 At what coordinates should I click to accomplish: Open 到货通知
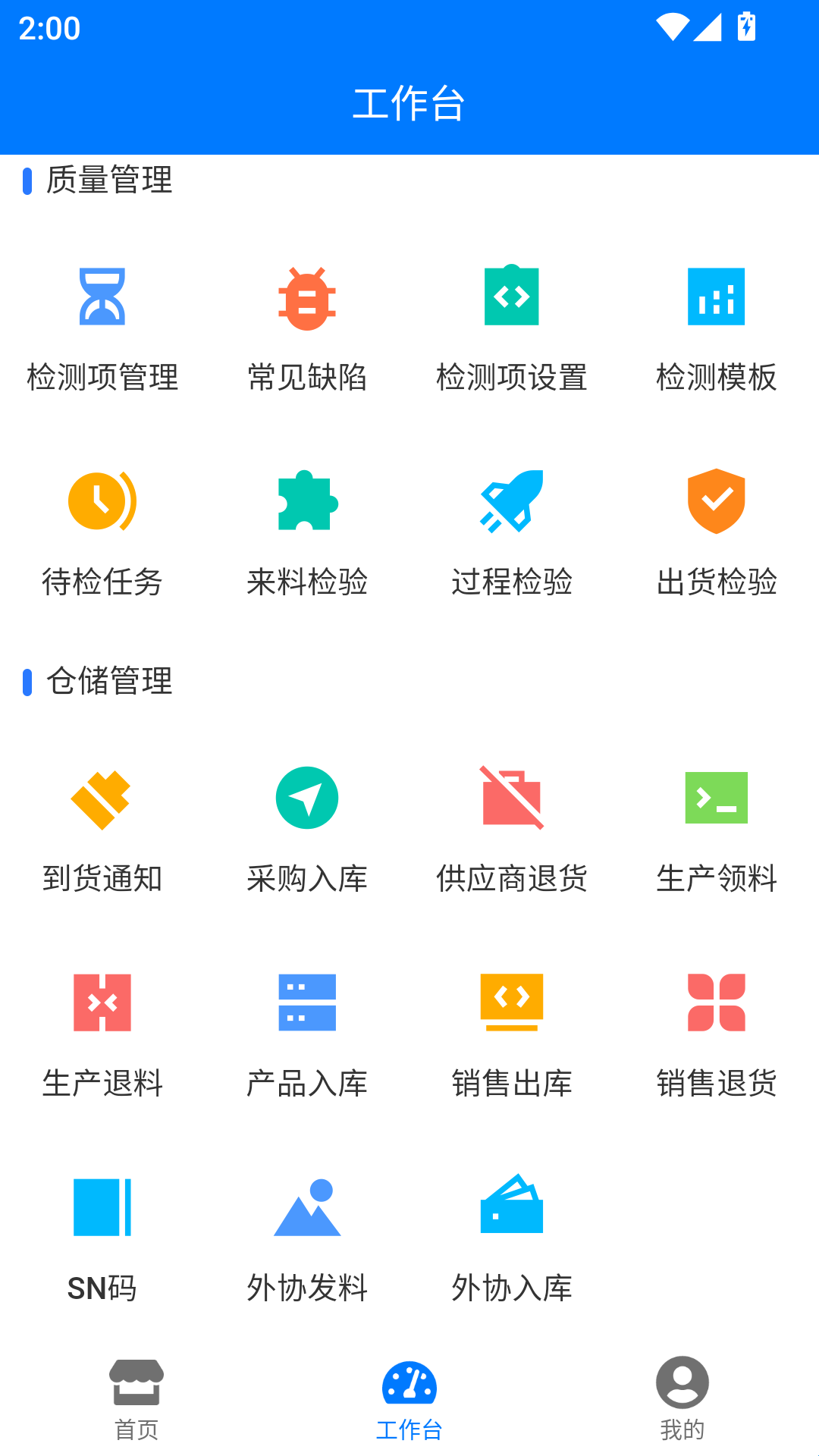click(102, 831)
